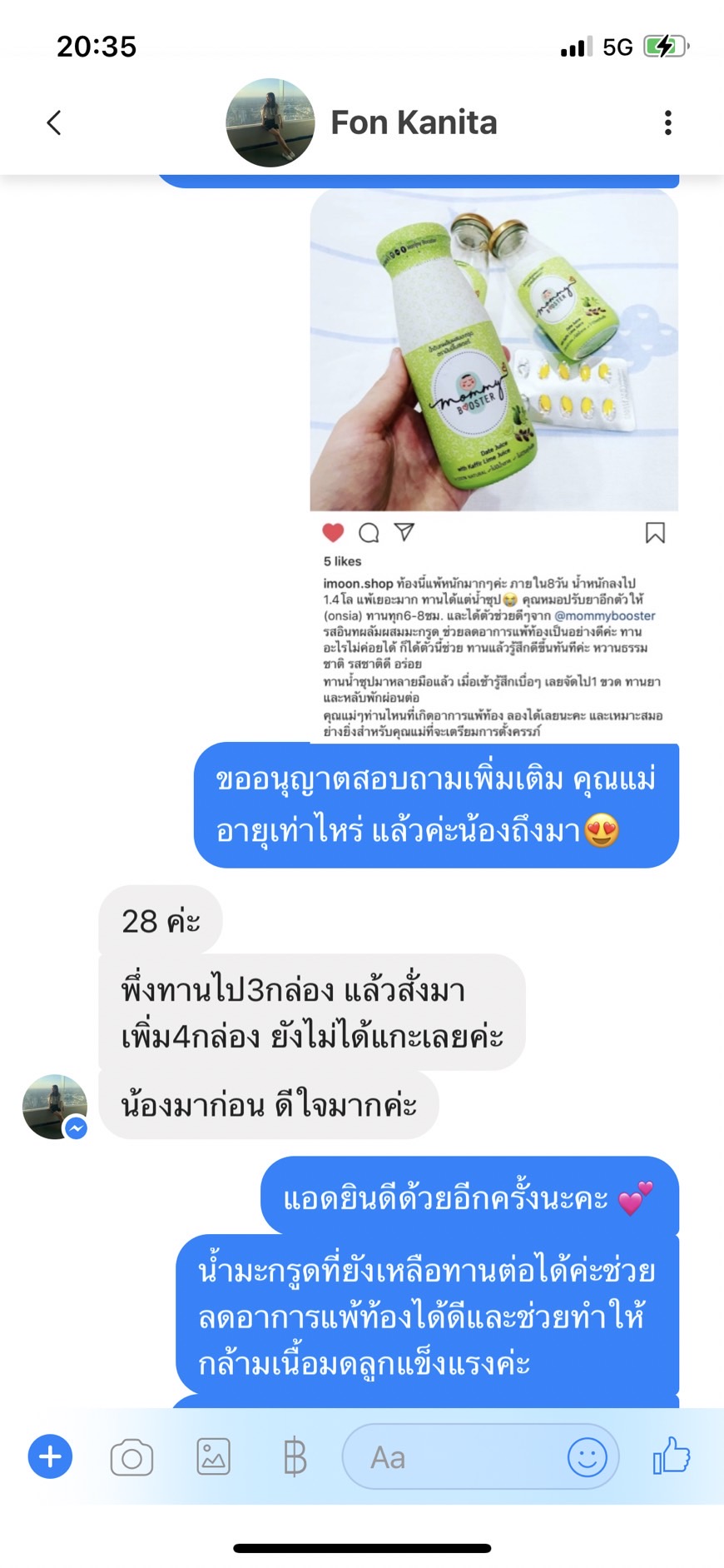The height and width of the screenshot is (1568, 724).
Task: Tap the baht payment icon
Action: pyautogui.click(x=295, y=1457)
